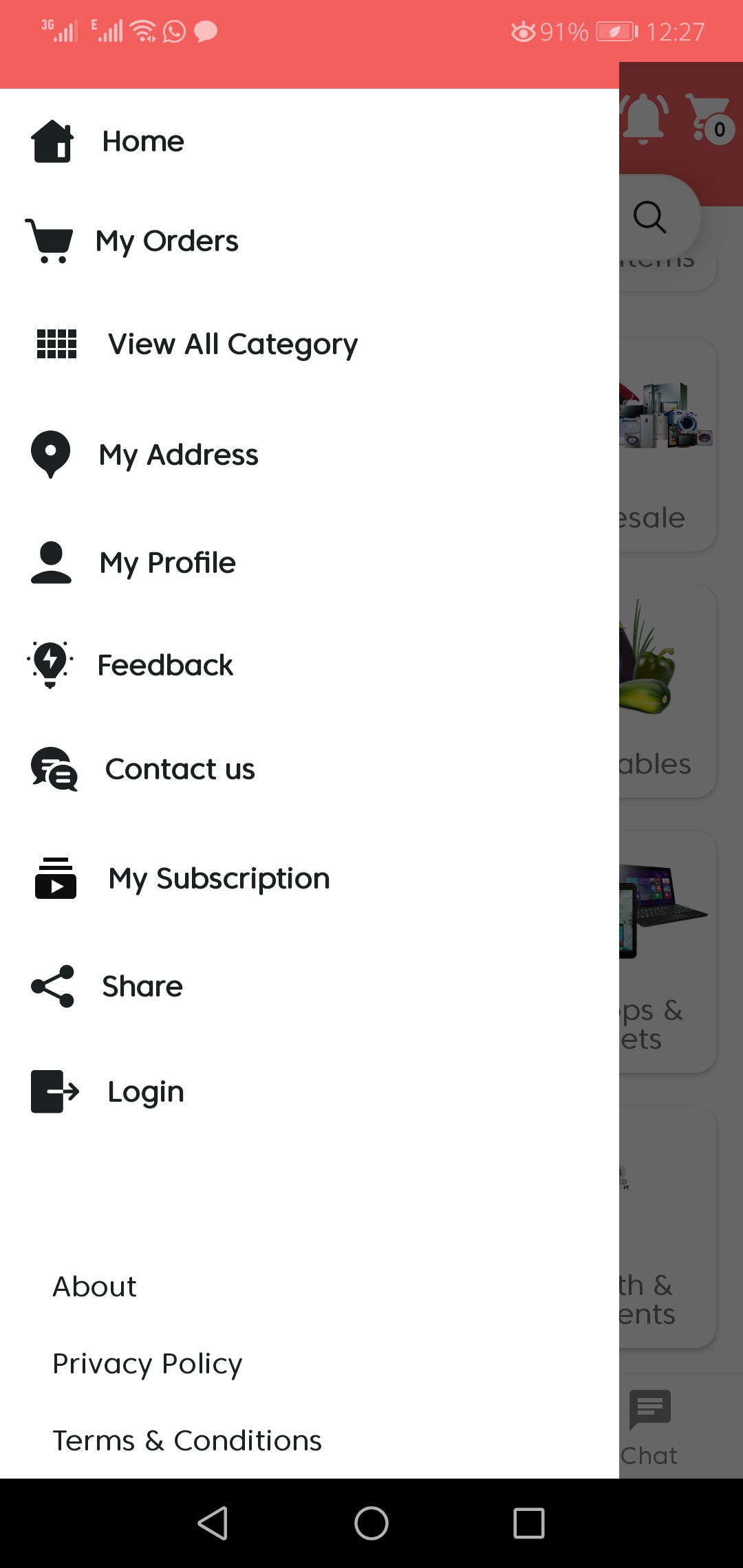Go to the system home screen
Image resolution: width=743 pixels, height=1568 pixels.
pos(371,1523)
